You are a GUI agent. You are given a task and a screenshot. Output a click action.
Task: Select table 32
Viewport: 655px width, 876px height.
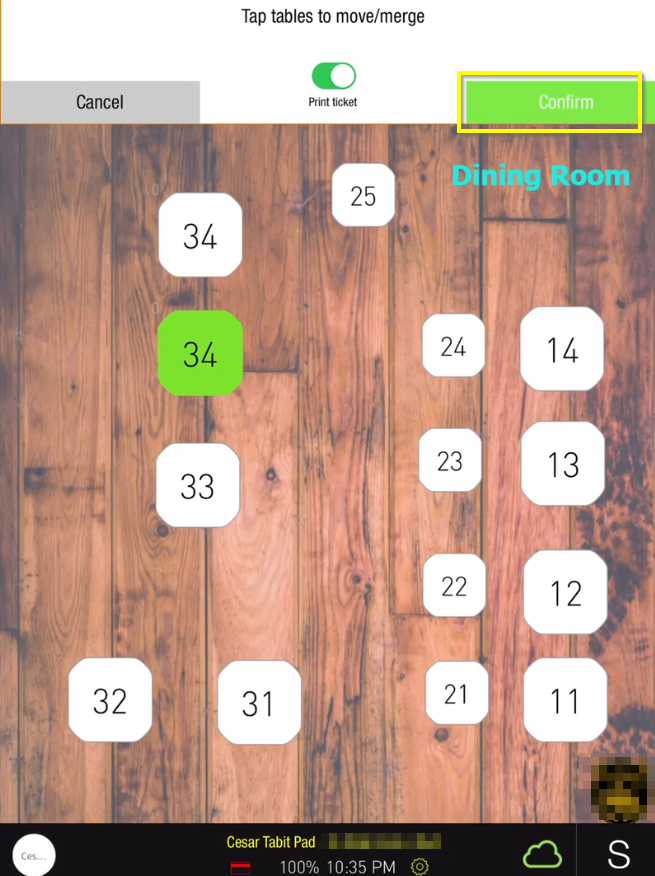[110, 700]
